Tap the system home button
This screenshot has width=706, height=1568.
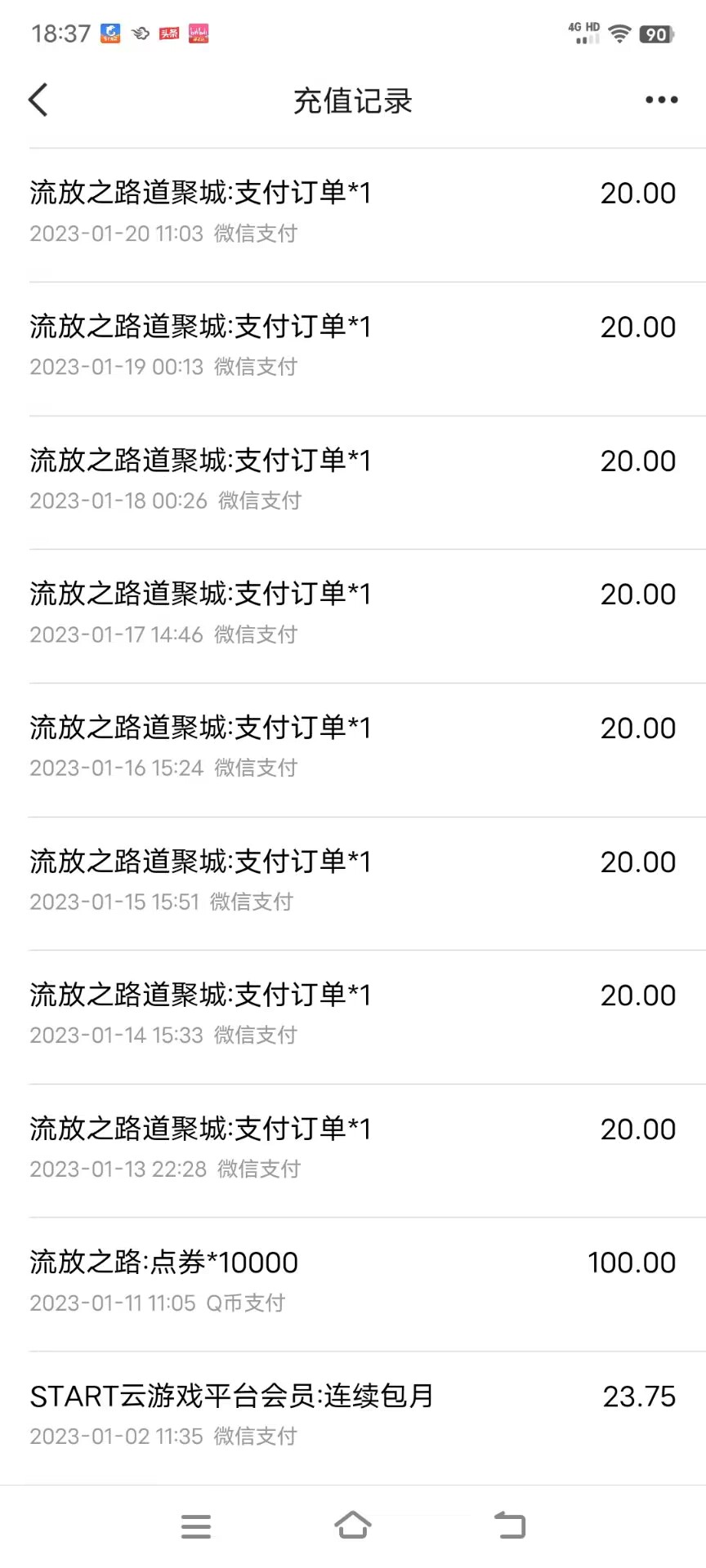click(352, 1526)
